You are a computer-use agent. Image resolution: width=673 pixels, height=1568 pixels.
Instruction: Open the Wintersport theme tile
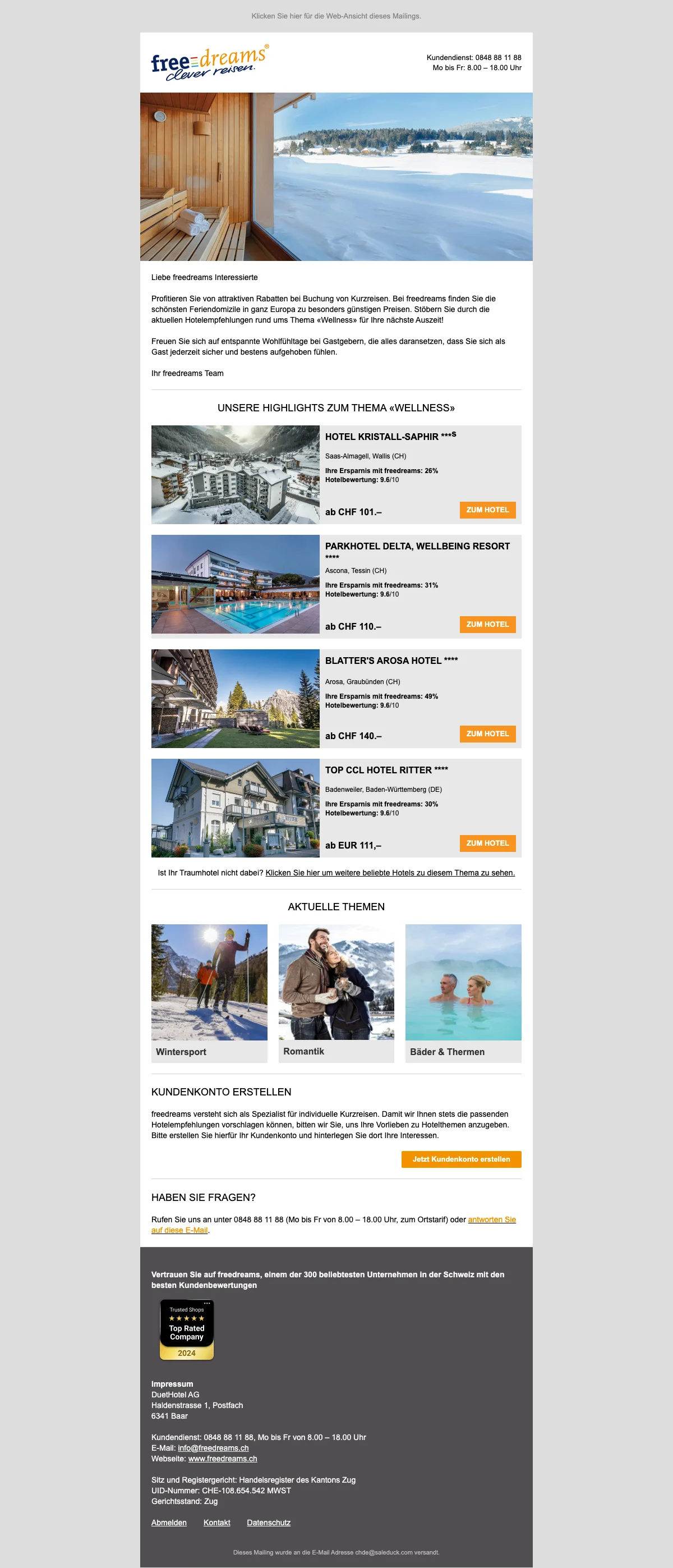[x=209, y=992]
